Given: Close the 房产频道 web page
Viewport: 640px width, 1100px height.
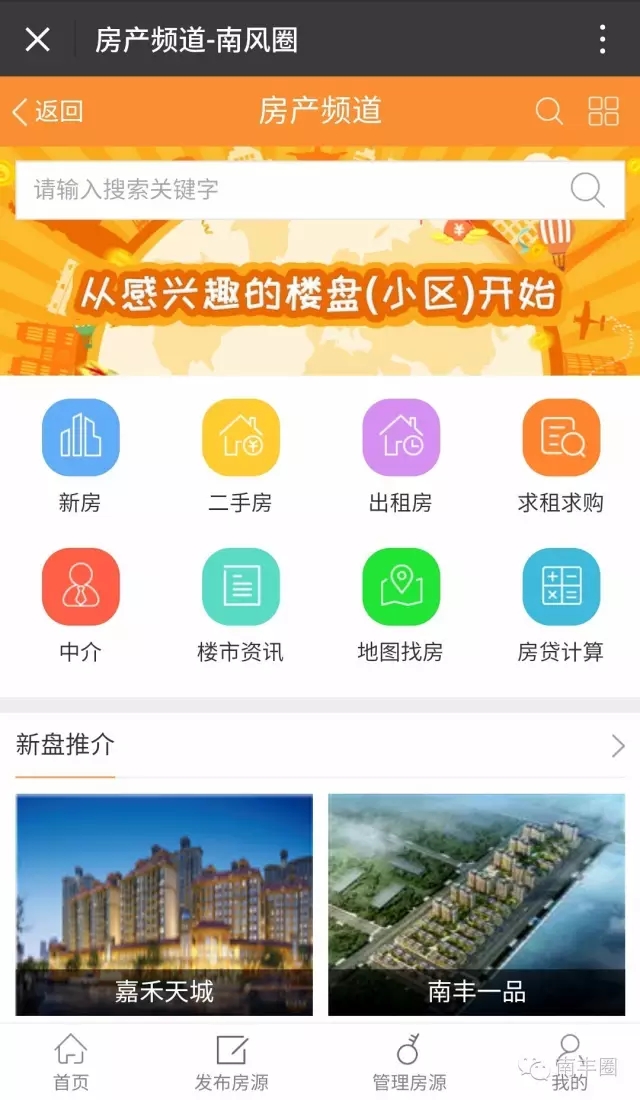Looking at the screenshot, I should pos(37,40).
